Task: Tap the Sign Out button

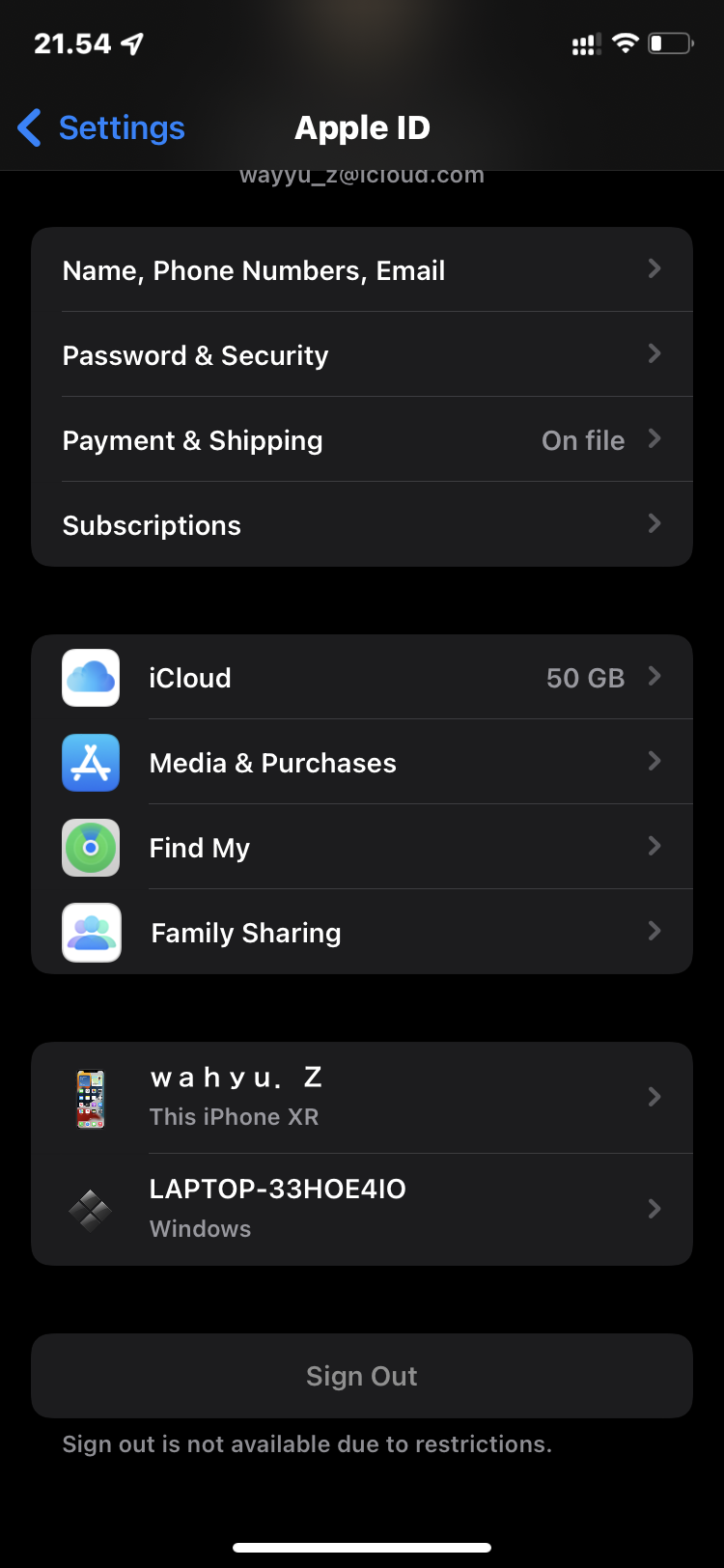Action: [361, 1376]
